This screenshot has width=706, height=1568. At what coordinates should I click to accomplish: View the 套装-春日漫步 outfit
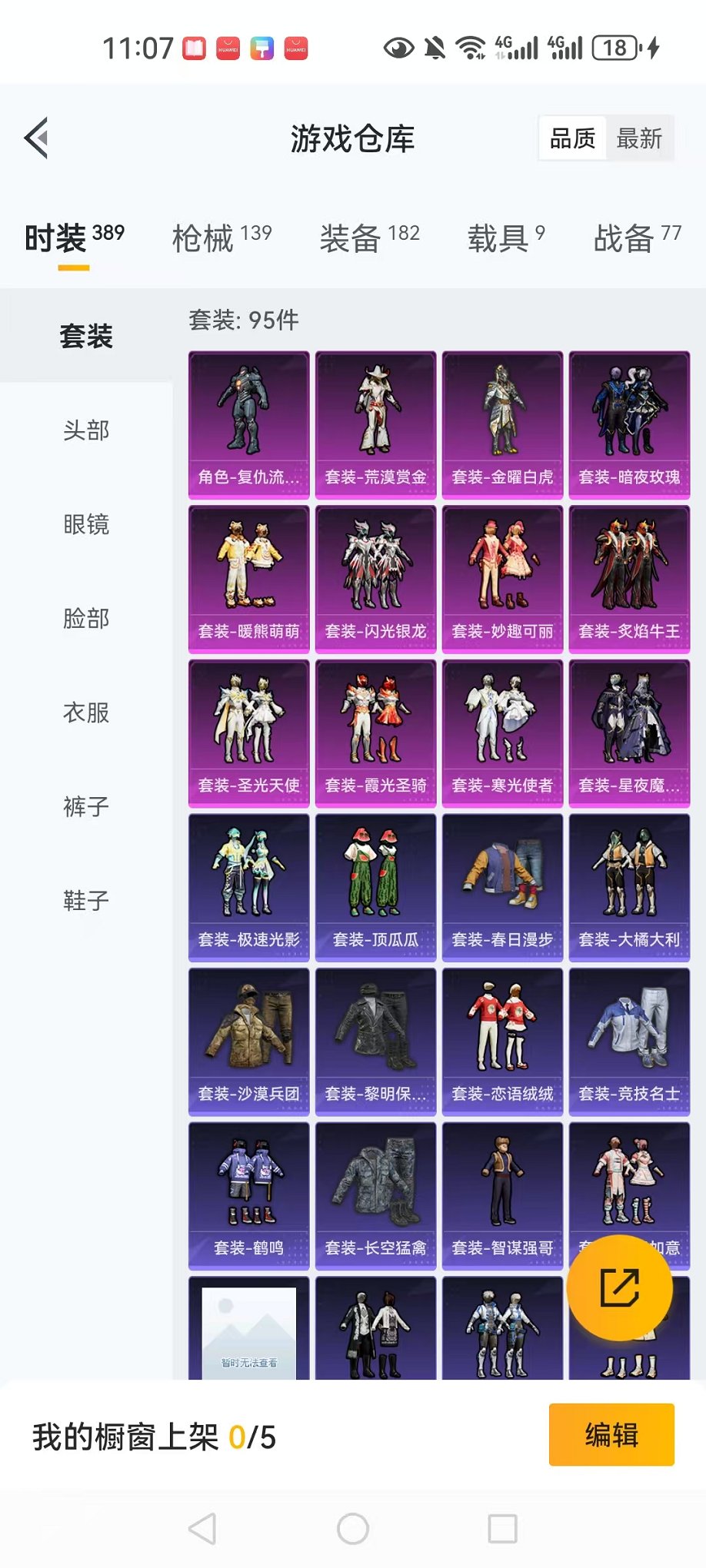click(x=502, y=887)
